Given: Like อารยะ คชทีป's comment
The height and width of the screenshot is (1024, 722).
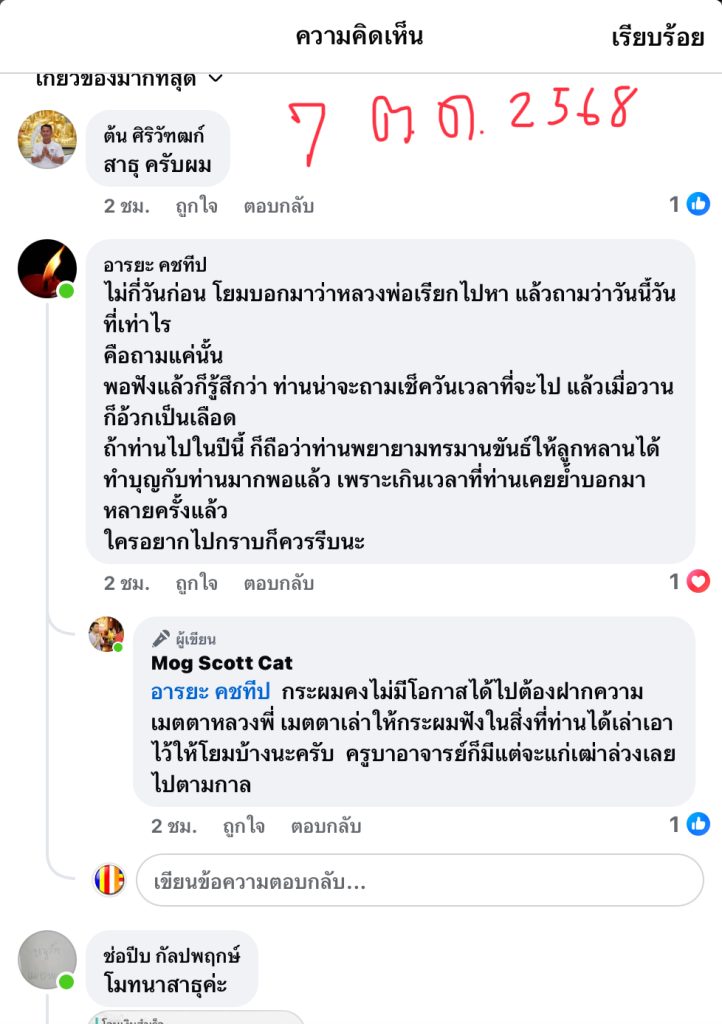Looking at the screenshot, I should (196, 583).
